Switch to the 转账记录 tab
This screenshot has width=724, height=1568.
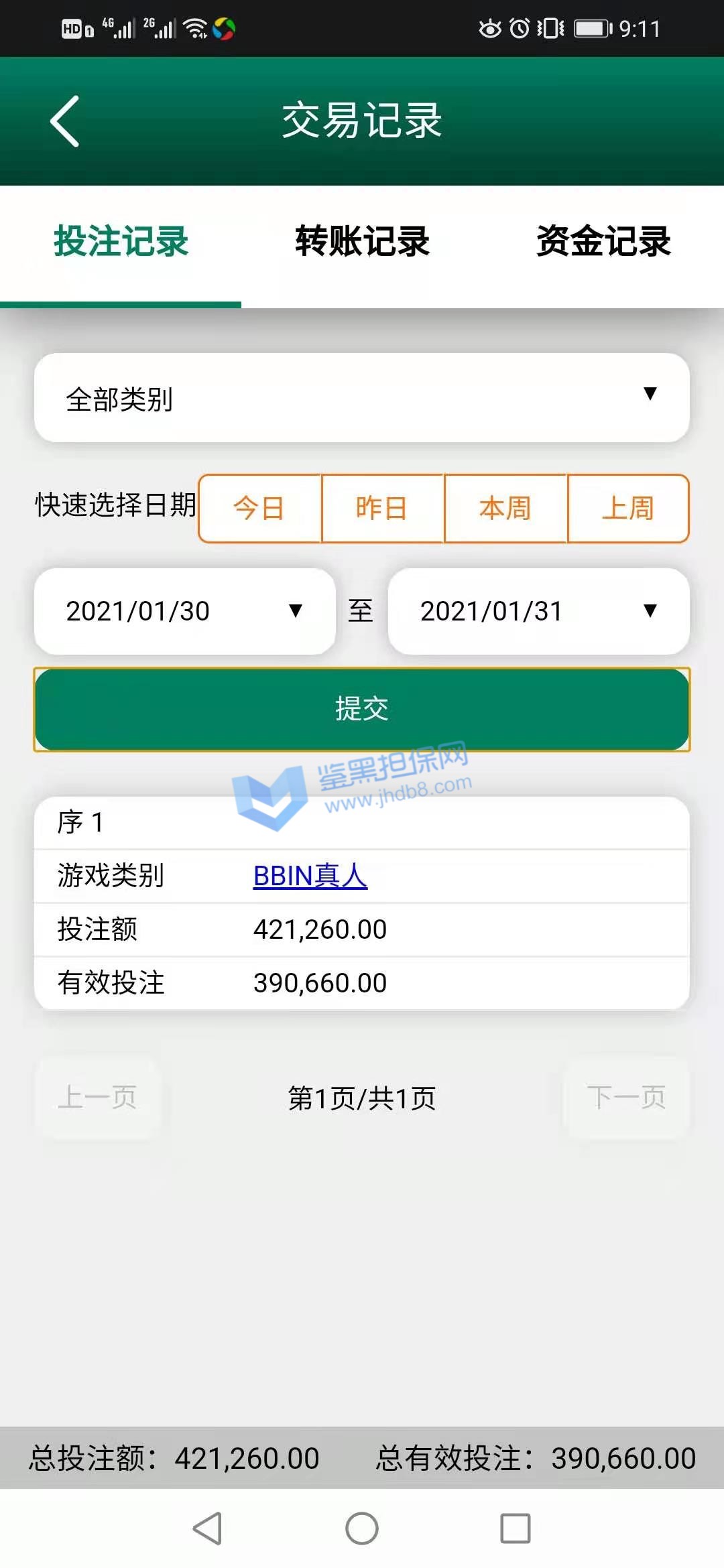(x=362, y=242)
